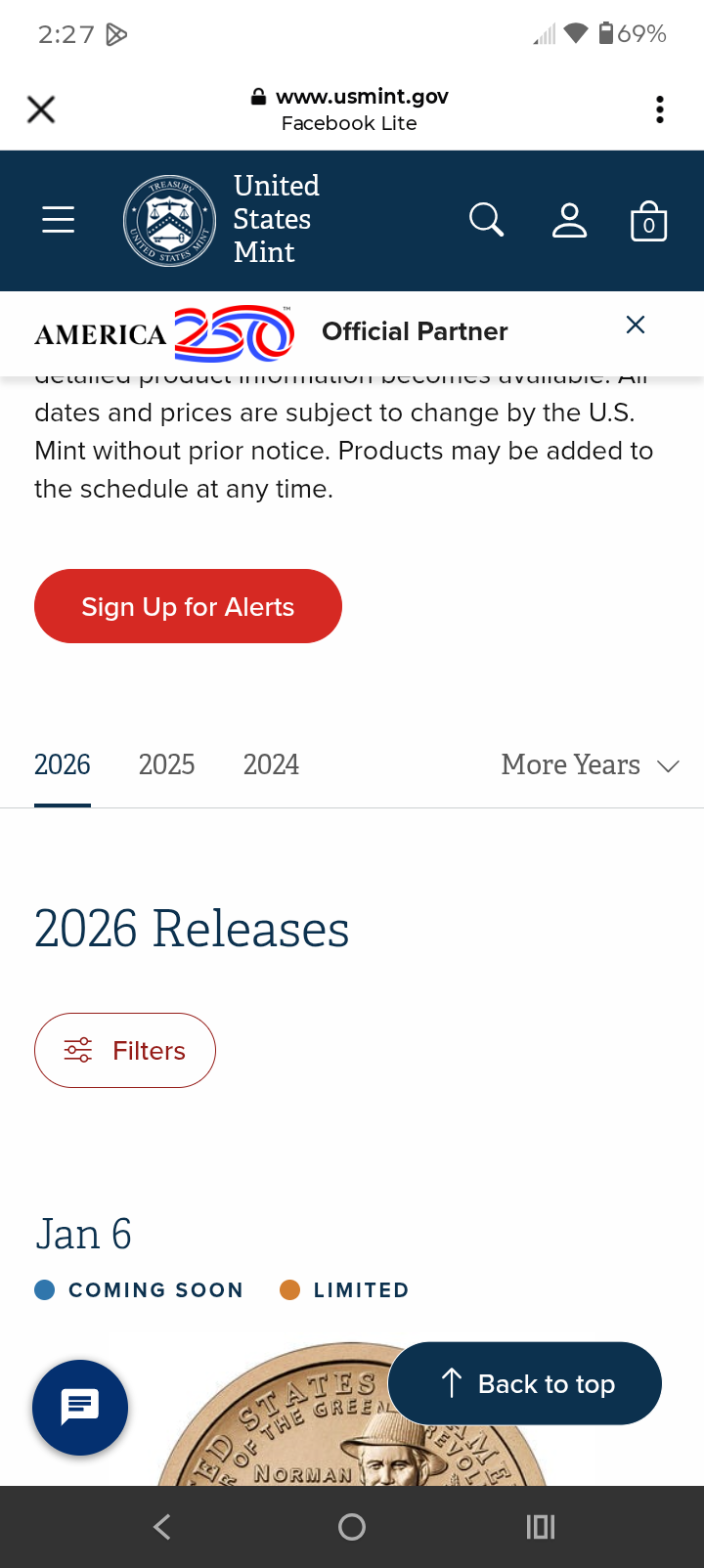704x1568 pixels.
Task: Click the Sign Up for Alerts button
Action: pyautogui.click(x=188, y=606)
